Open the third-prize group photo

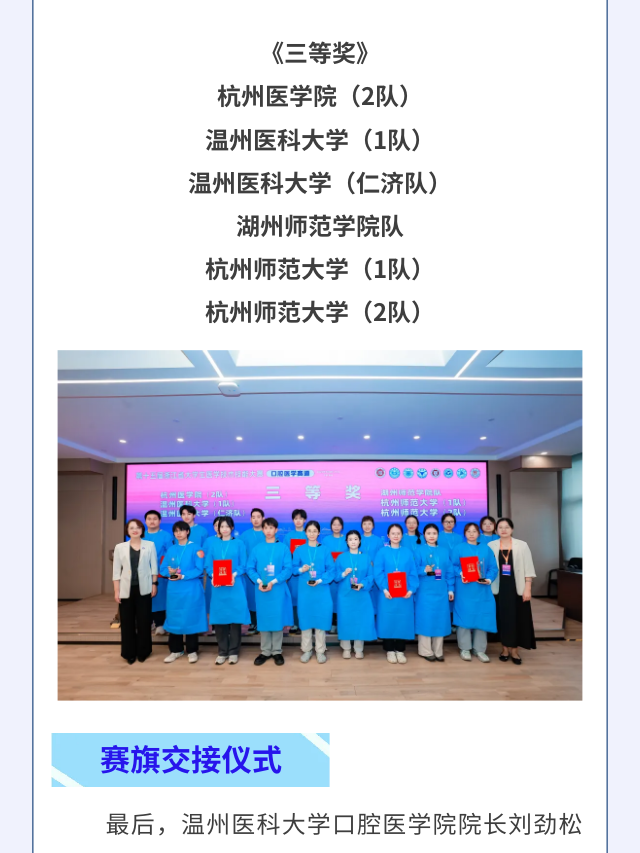pos(319,524)
